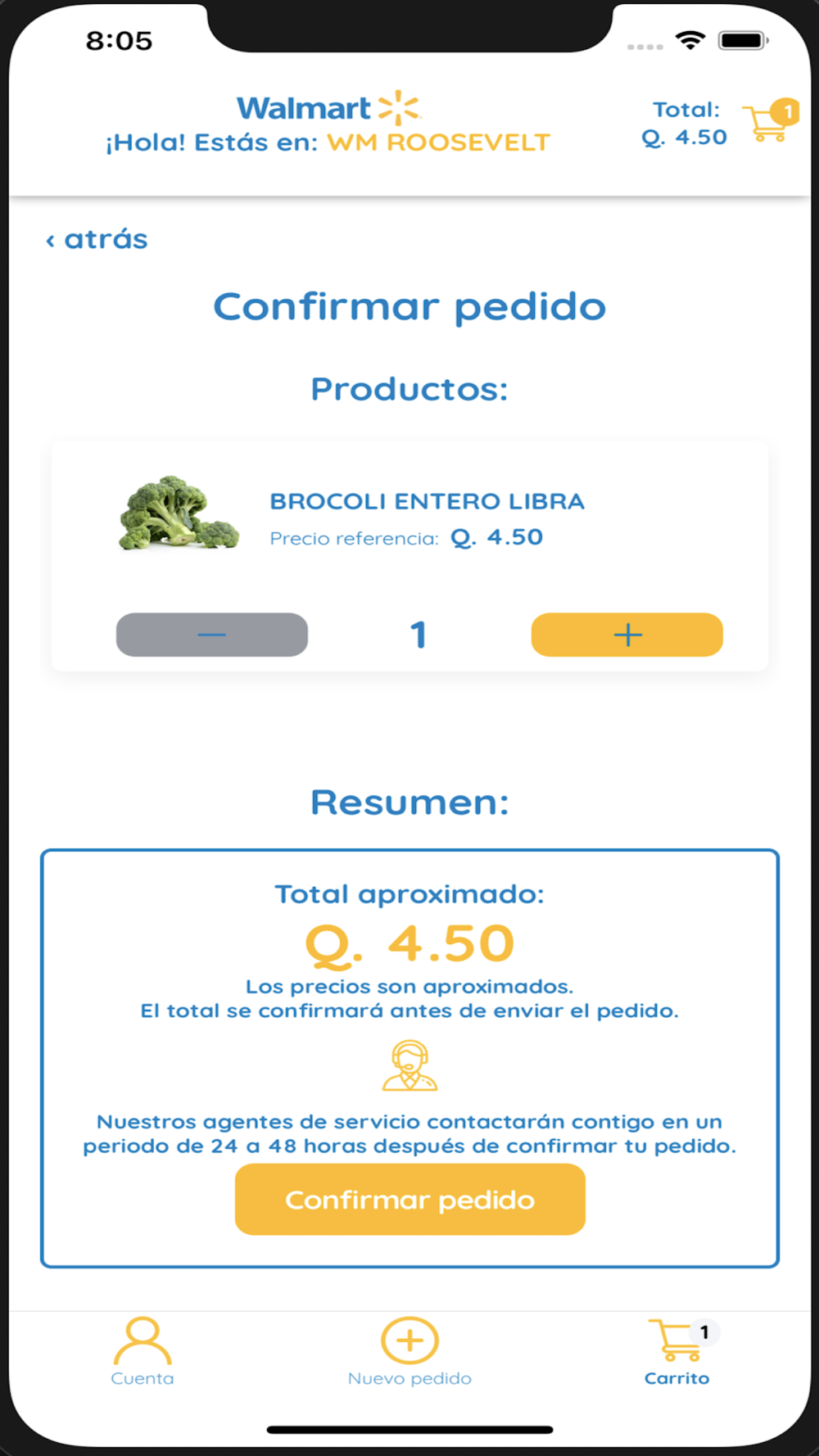Increase broccoli quantity with plus button
This screenshot has width=819, height=1456.
[627, 635]
